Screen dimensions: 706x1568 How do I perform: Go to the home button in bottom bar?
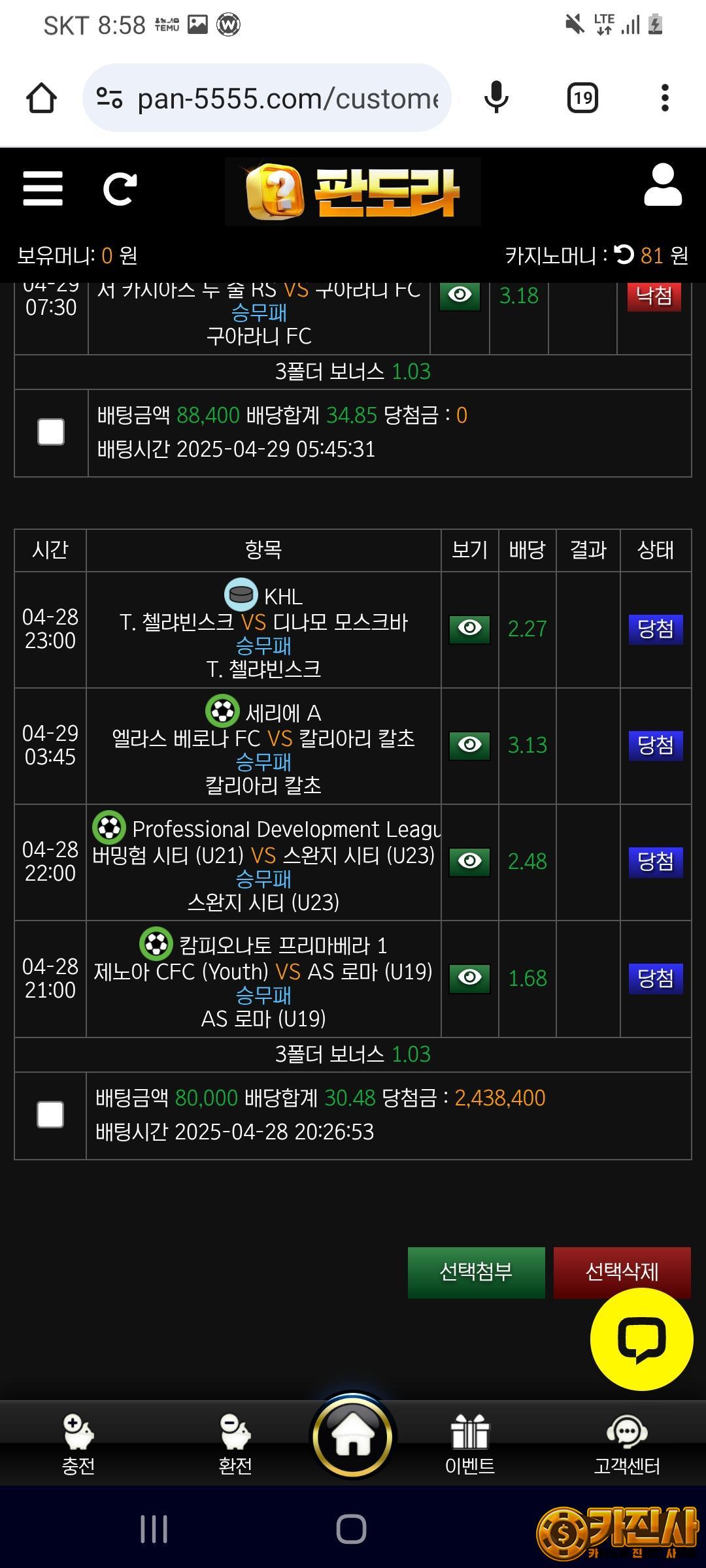point(353,1436)
